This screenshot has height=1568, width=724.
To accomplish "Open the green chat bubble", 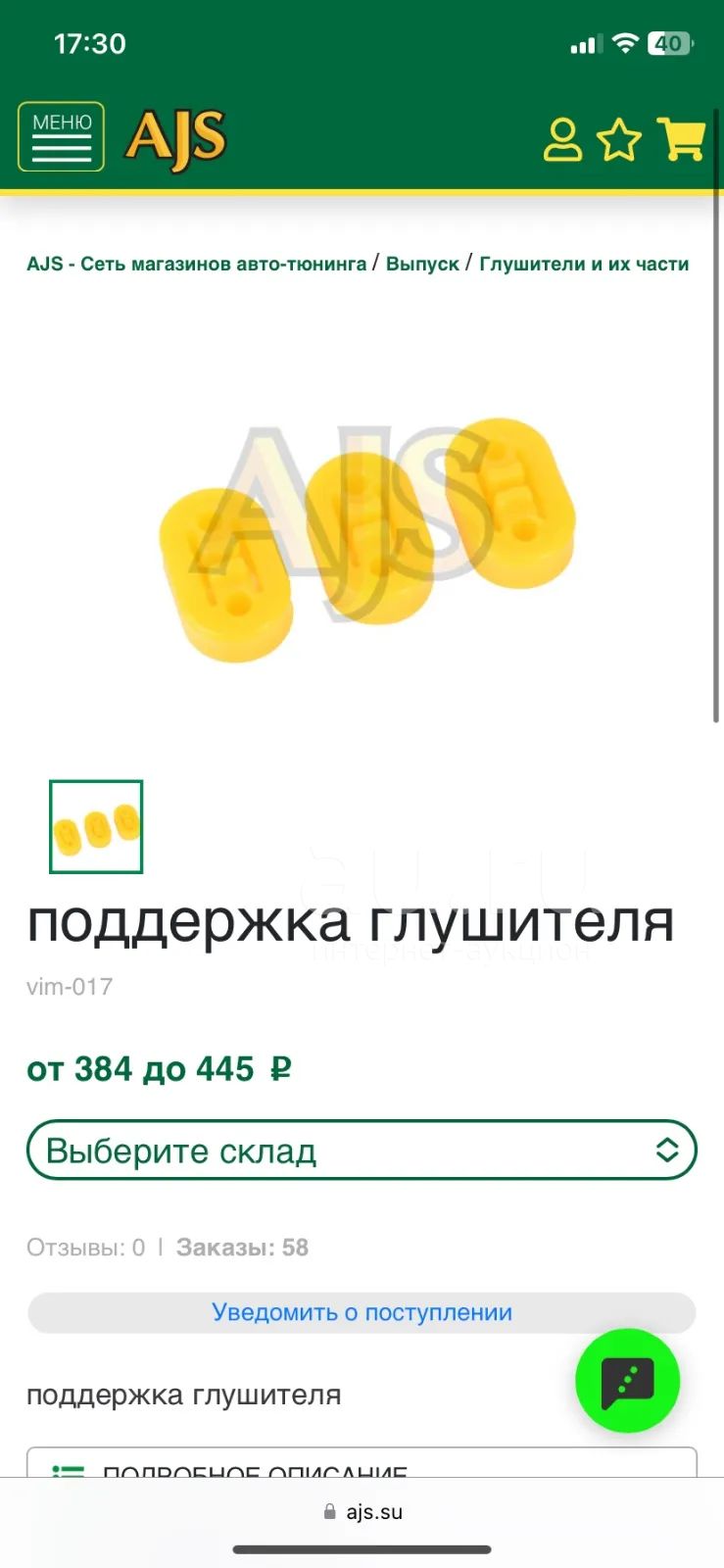I will (x=628, y=1381).
